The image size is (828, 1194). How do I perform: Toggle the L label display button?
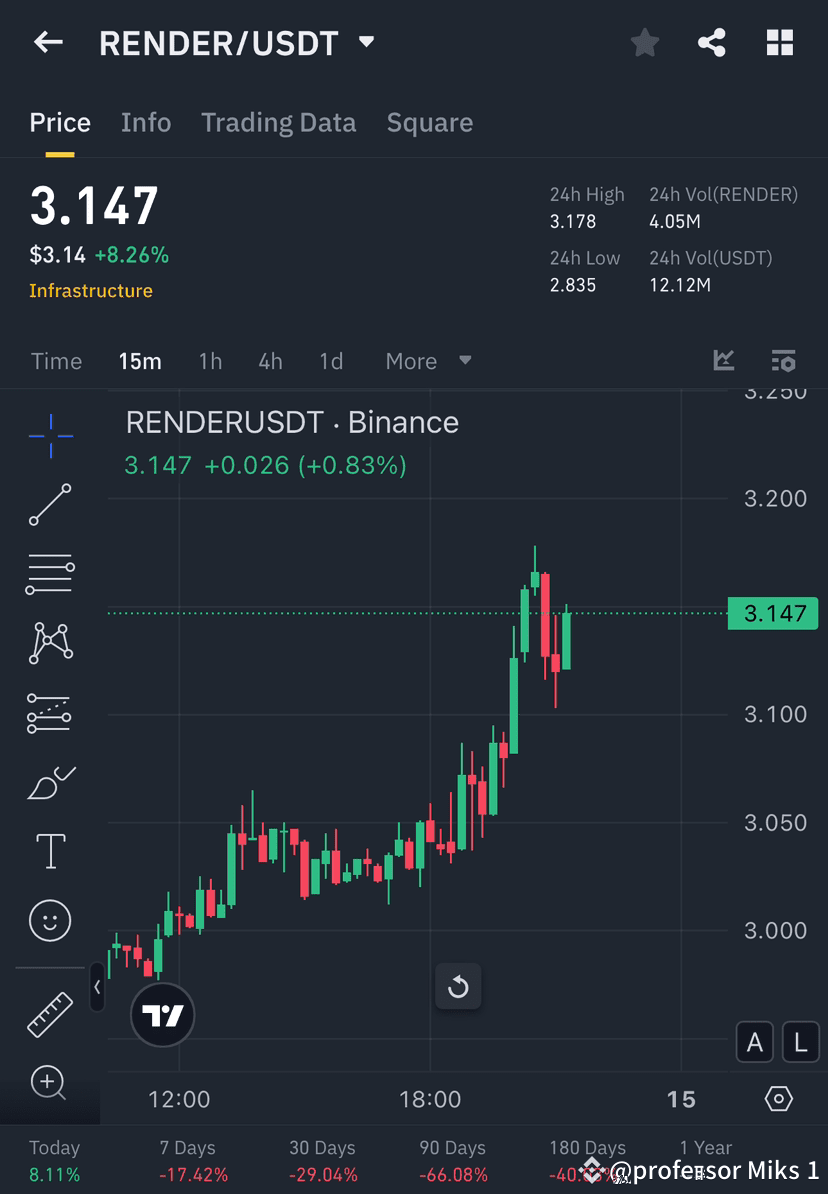800,1042
